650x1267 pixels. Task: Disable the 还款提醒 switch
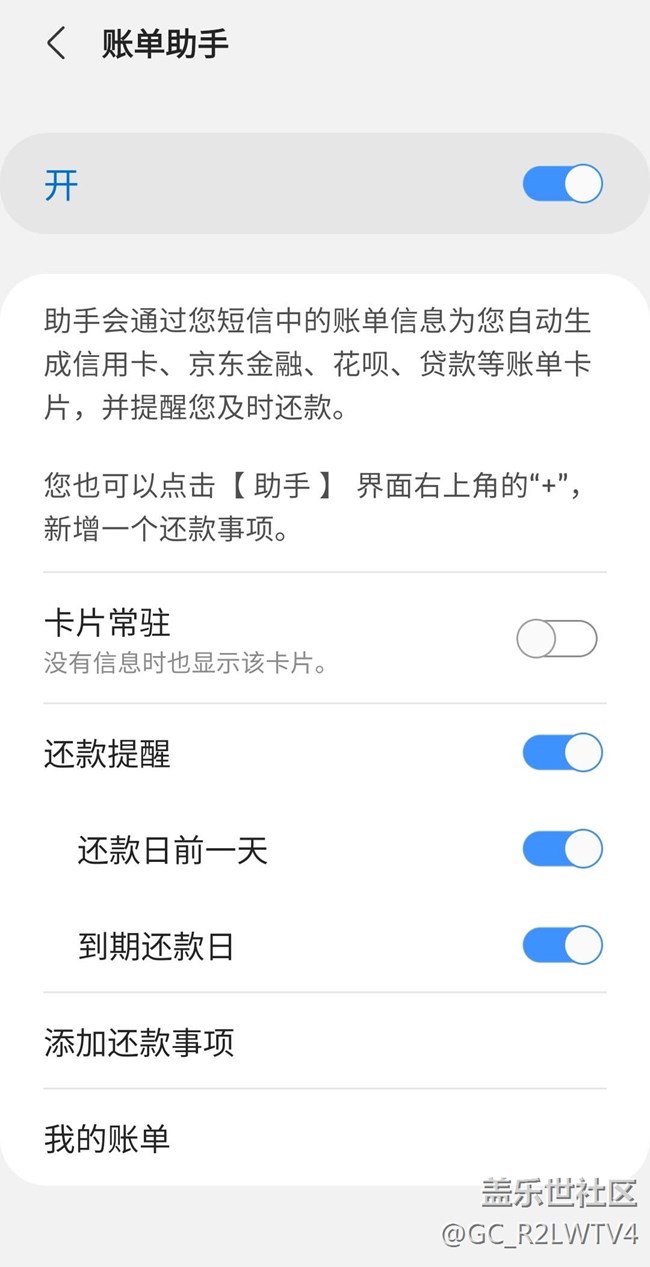point(562,753)
